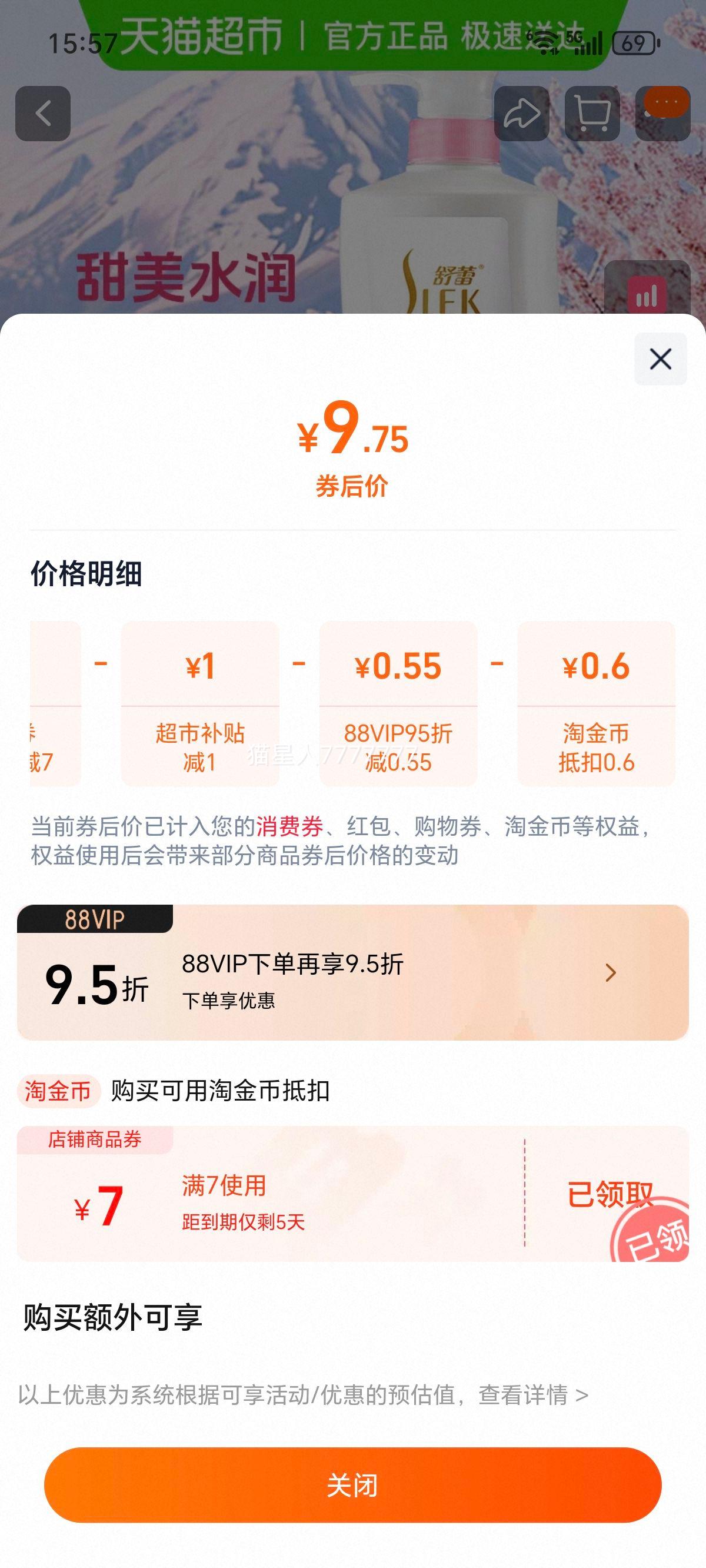Expand the 88VIP下单再享9.5折 chevron
Screen dimensions: 706x1568
point(610,972)
